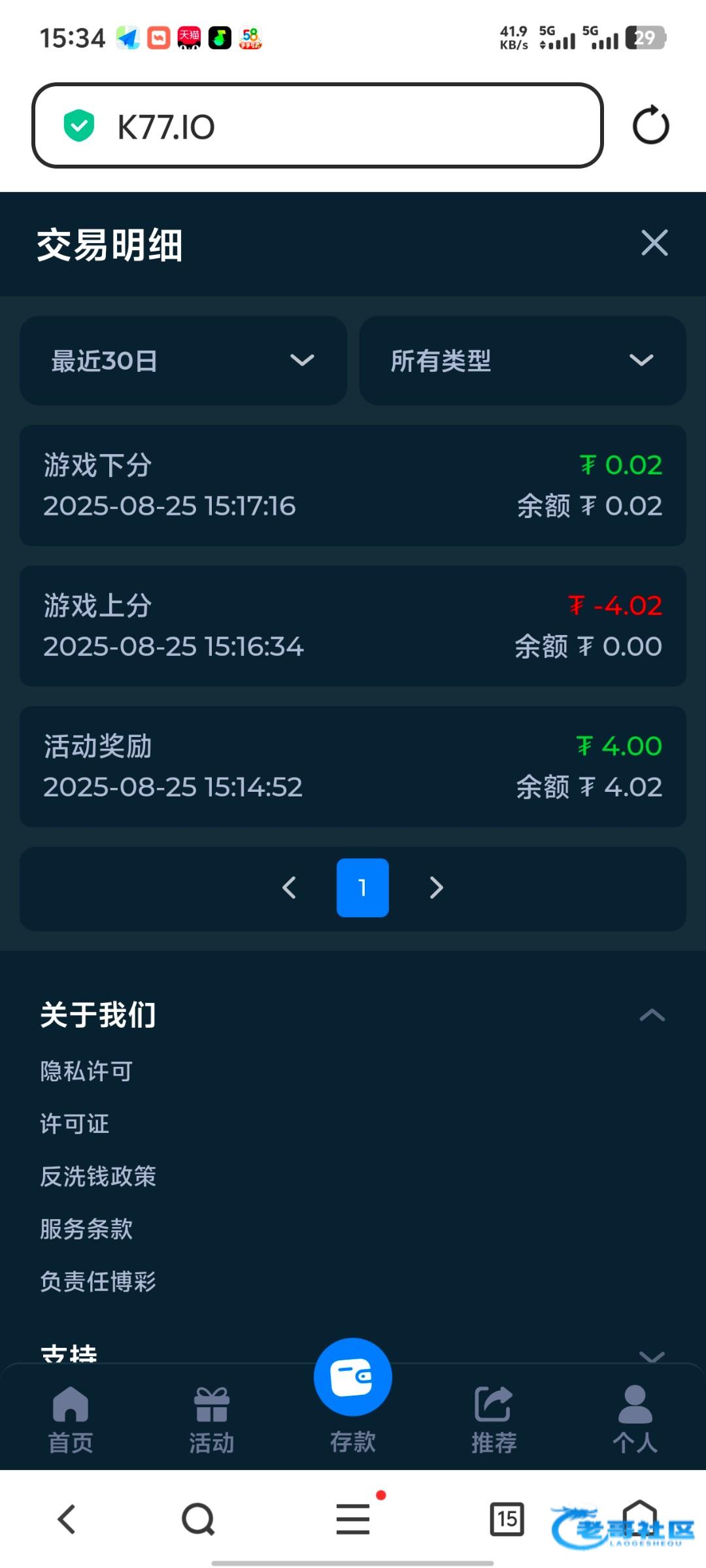Close the 交易明细 panel
This screenshot has height=1568, width=706.
click(654, 243)
